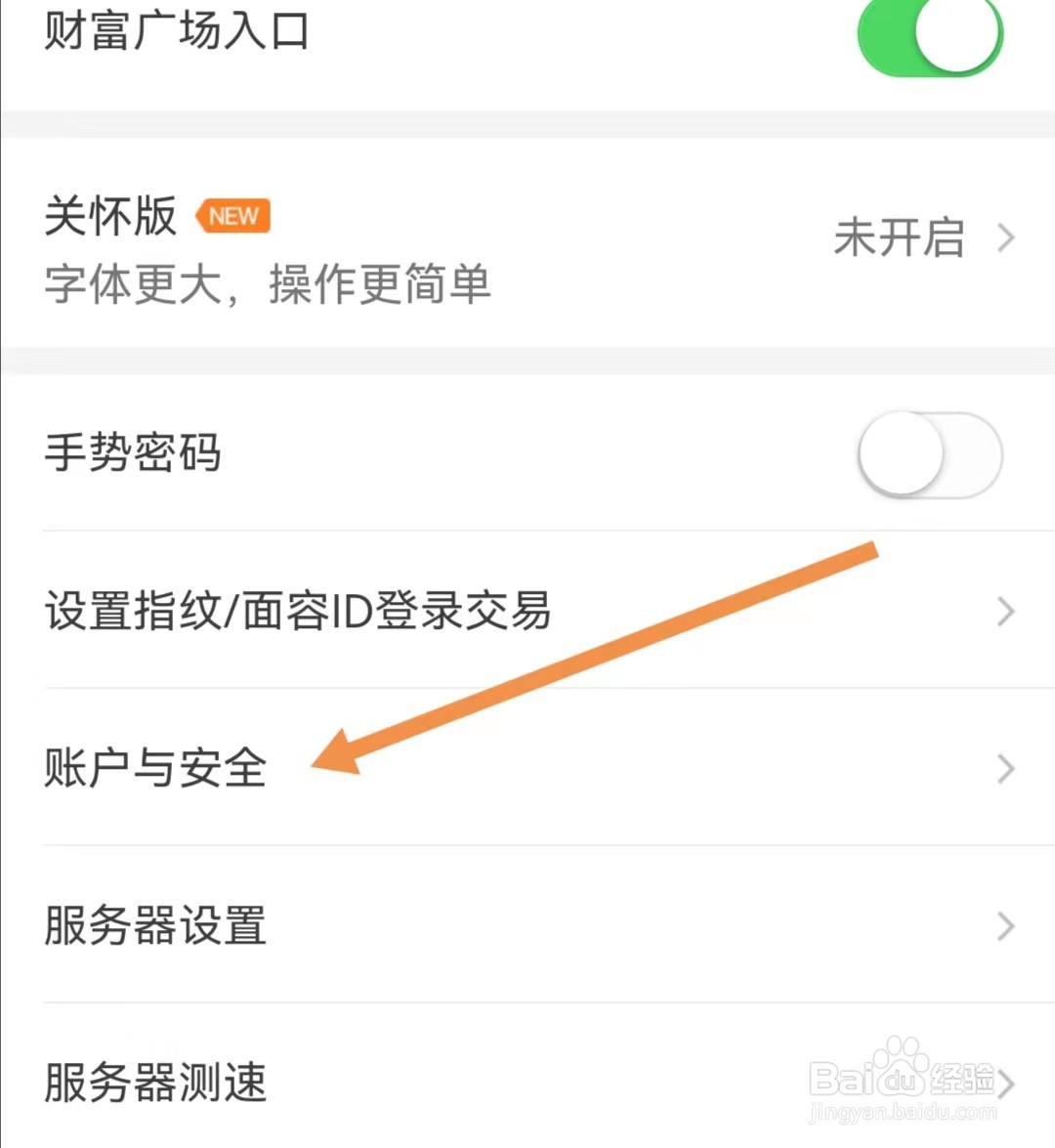Viewport: 1055px width, 1148px height.
Task: Click the 未开启 status indicator
Action: [x=899, y=237]
